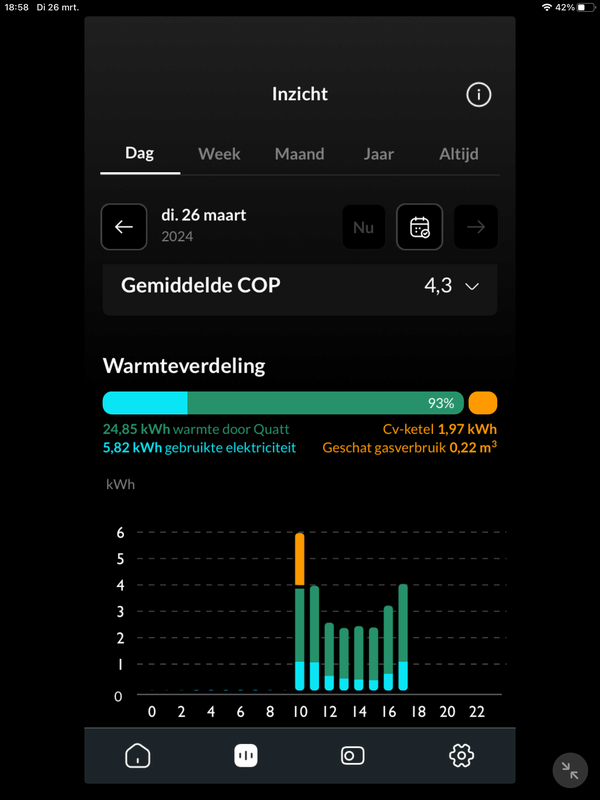
Task: Expand the Gemiddelde COP section
Action: point(472,286)
